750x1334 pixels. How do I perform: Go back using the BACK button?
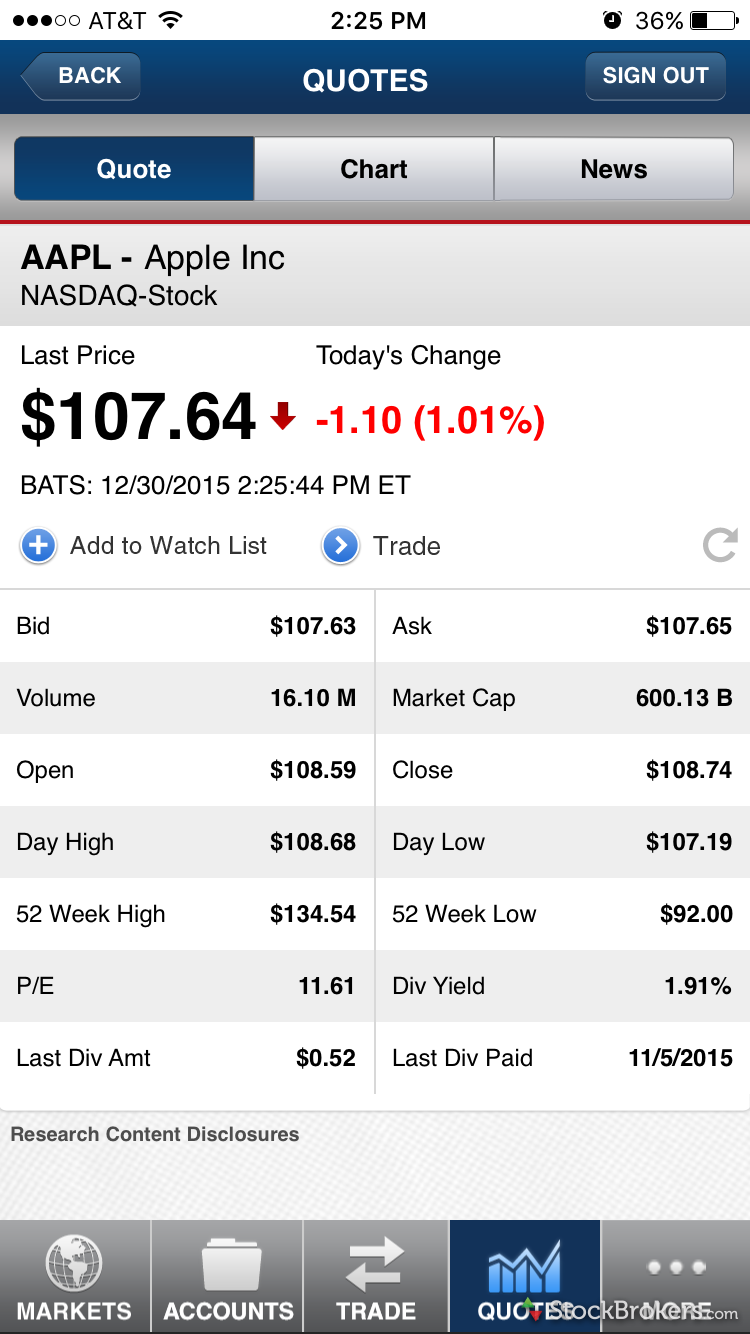81,76
